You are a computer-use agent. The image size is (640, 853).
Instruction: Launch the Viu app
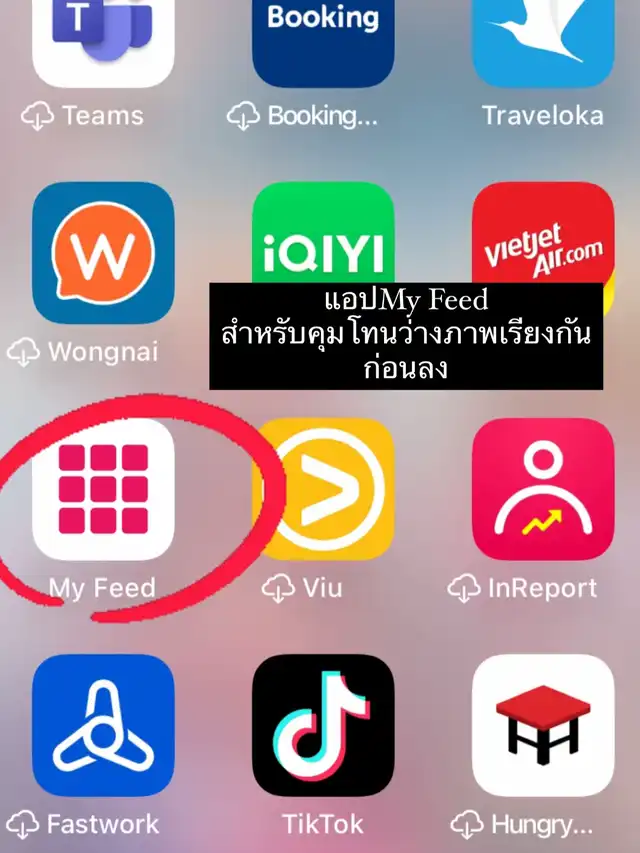point(323,489)
